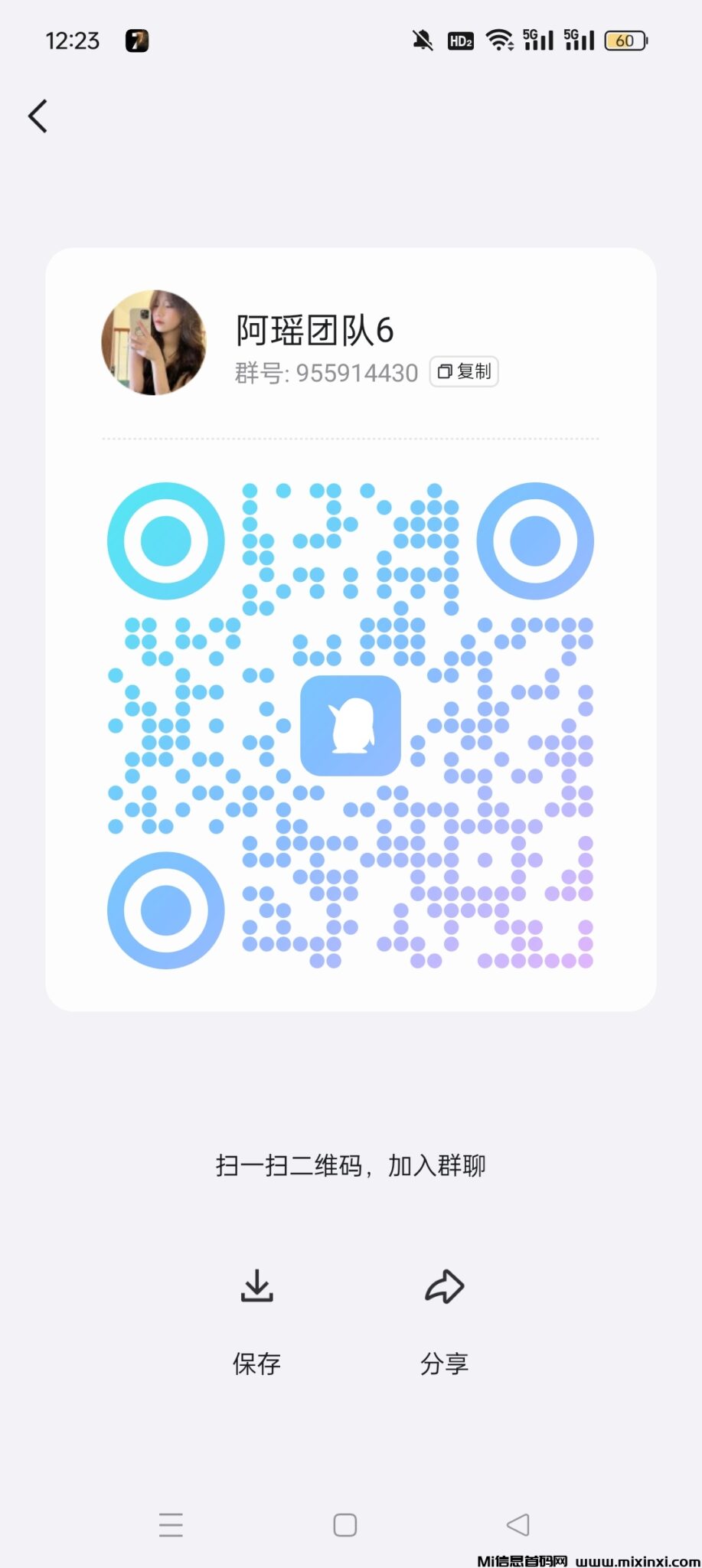Tap the Save download icon
The height and width of the screenshot is (1568, 702).
tap(256, 1285)
